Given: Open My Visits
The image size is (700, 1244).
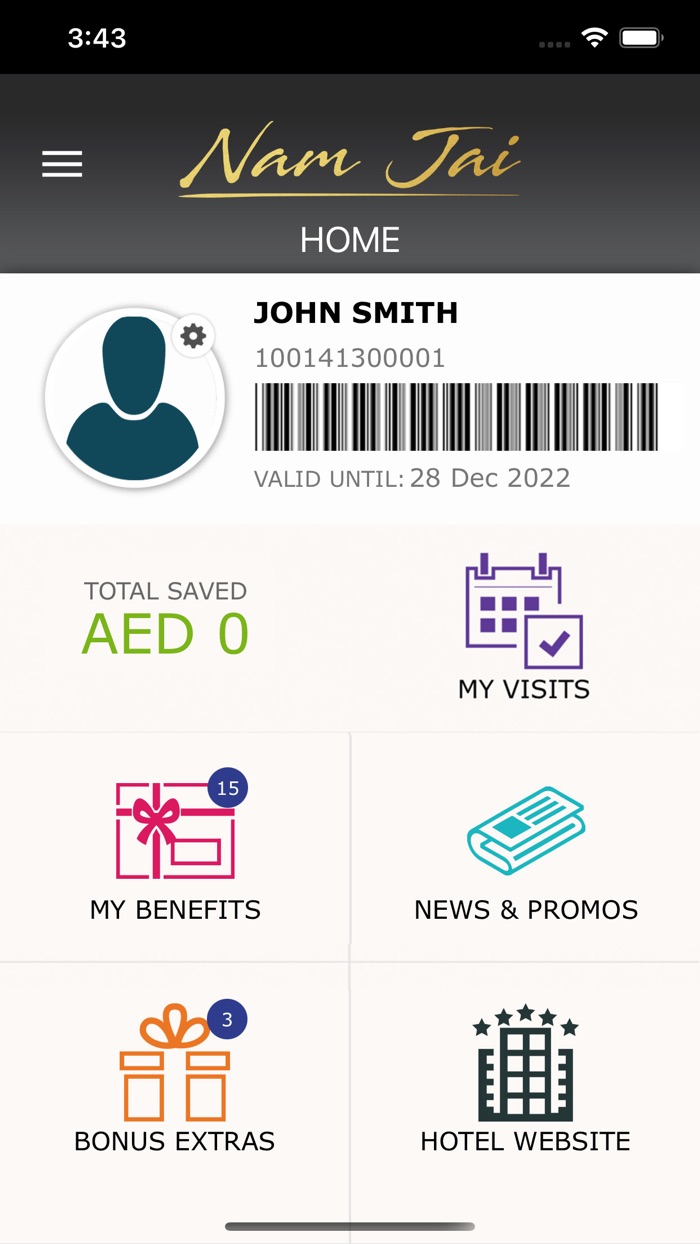Looking at the screenshot, I should (x=524, y=628).
